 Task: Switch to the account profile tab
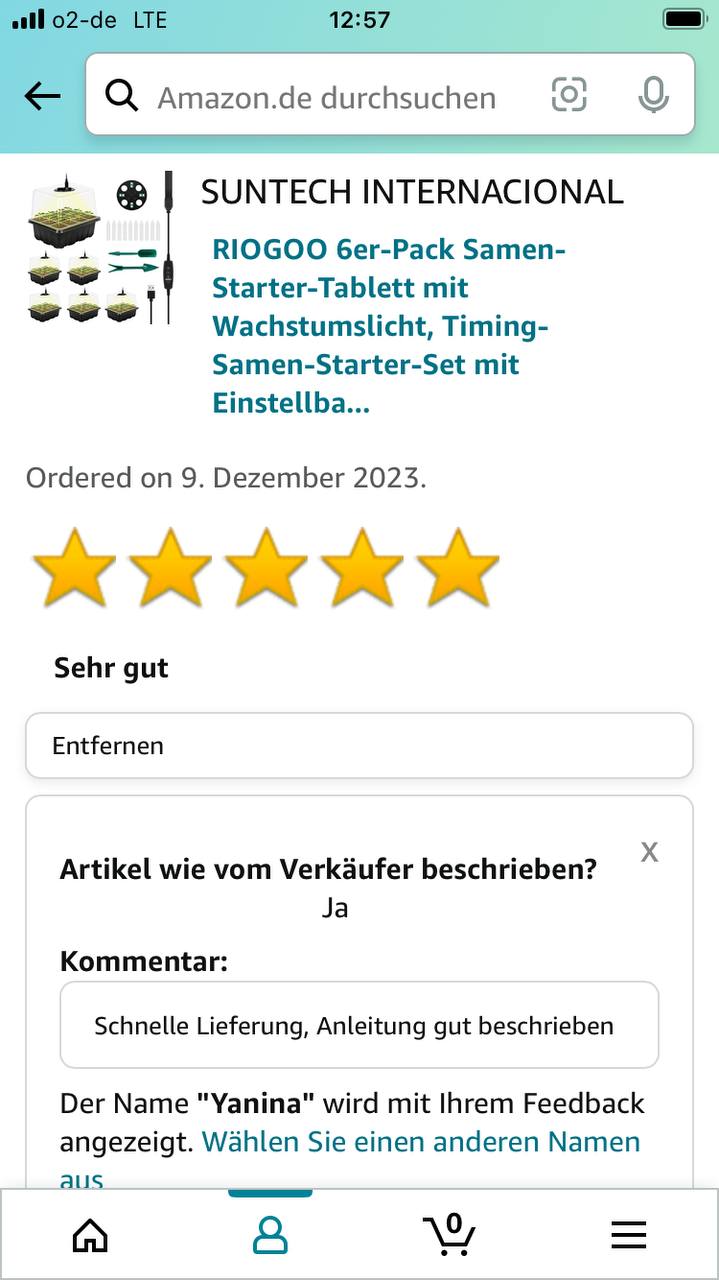click(270, 1236)
